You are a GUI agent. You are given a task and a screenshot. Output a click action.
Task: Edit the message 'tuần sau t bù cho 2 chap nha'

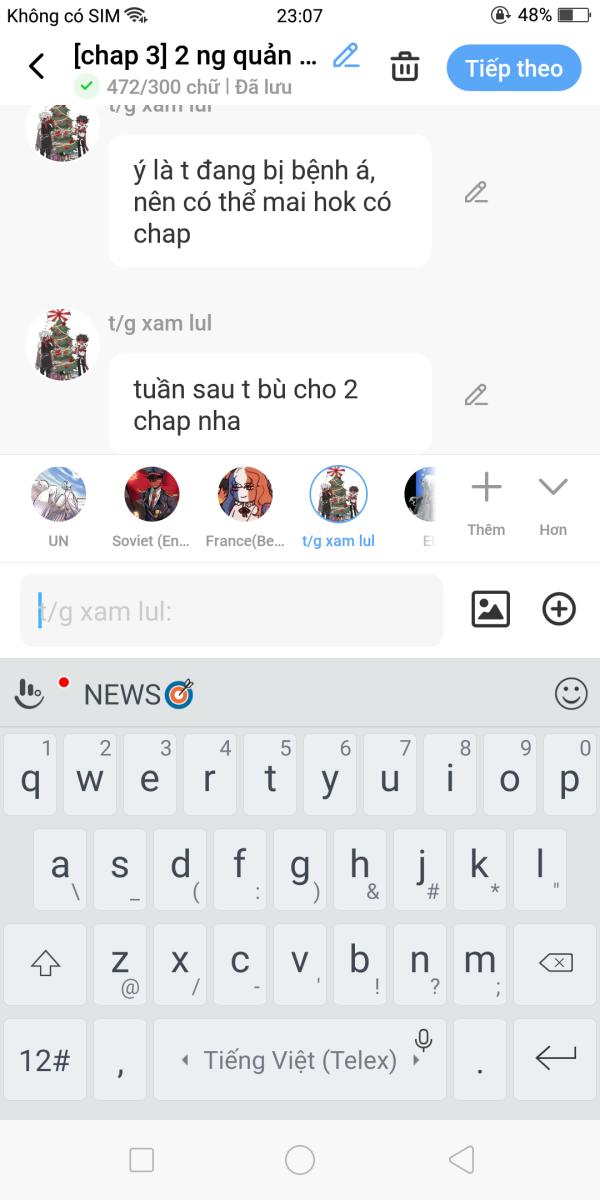[476, 395]
